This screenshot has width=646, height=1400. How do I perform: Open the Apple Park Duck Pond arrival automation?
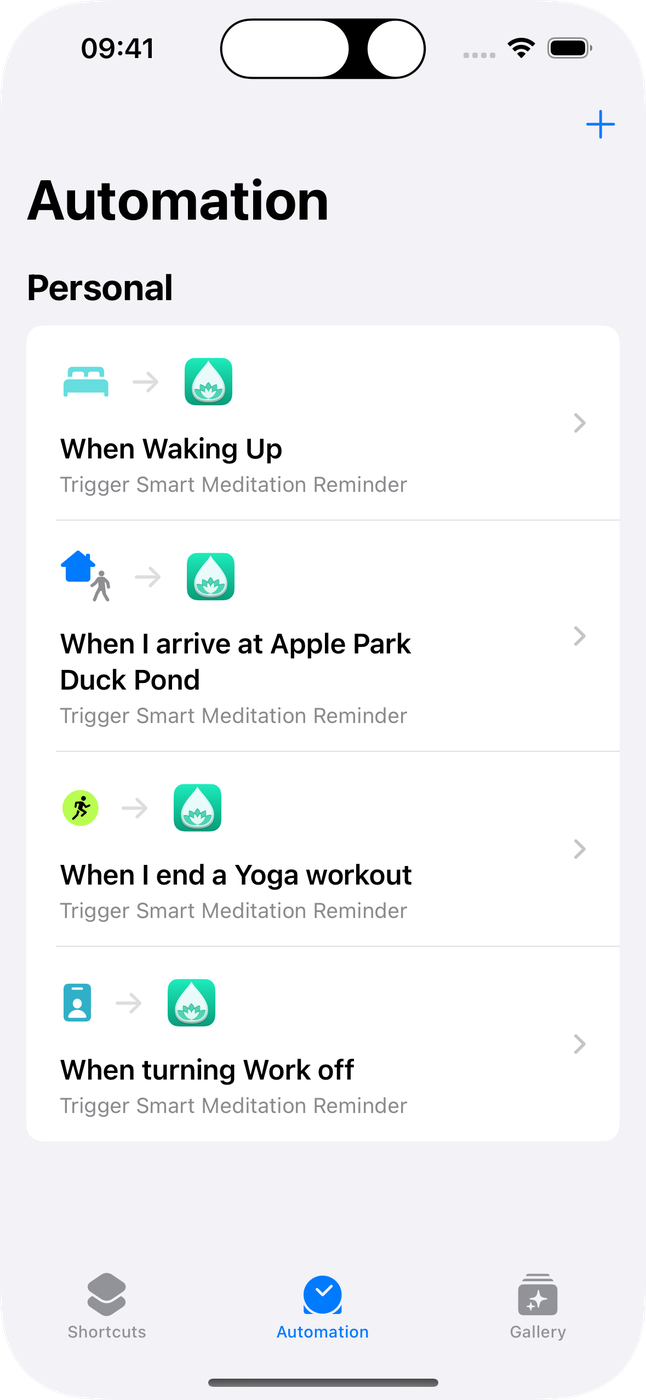tap(322, 637)
